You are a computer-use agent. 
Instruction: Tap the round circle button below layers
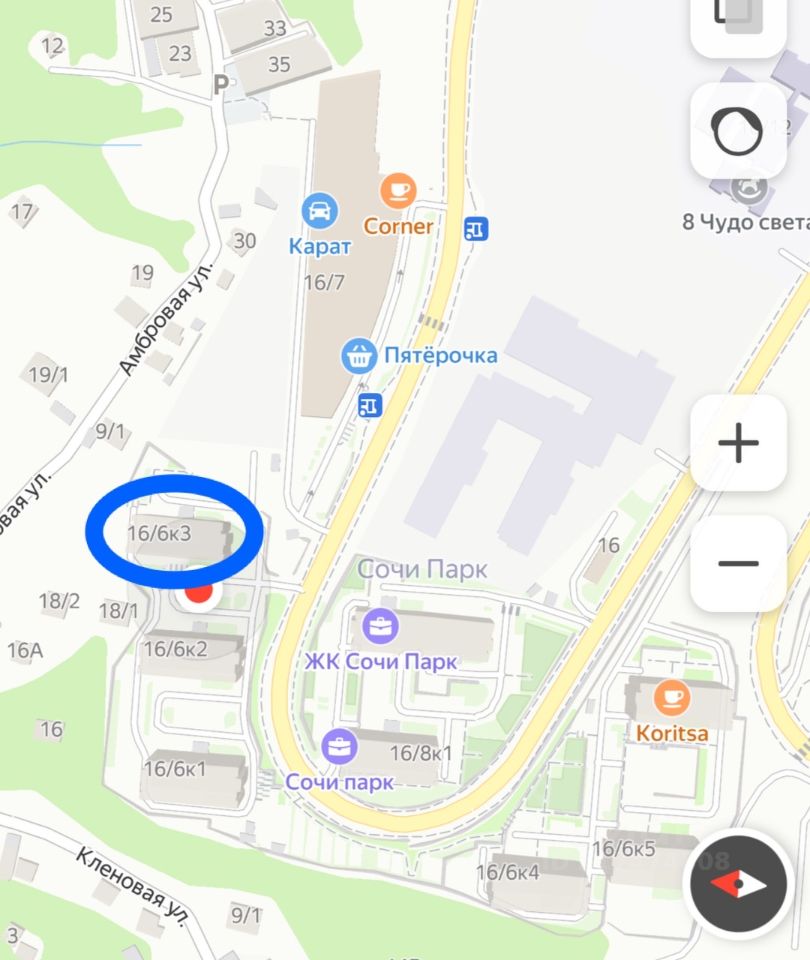[738, 130]
